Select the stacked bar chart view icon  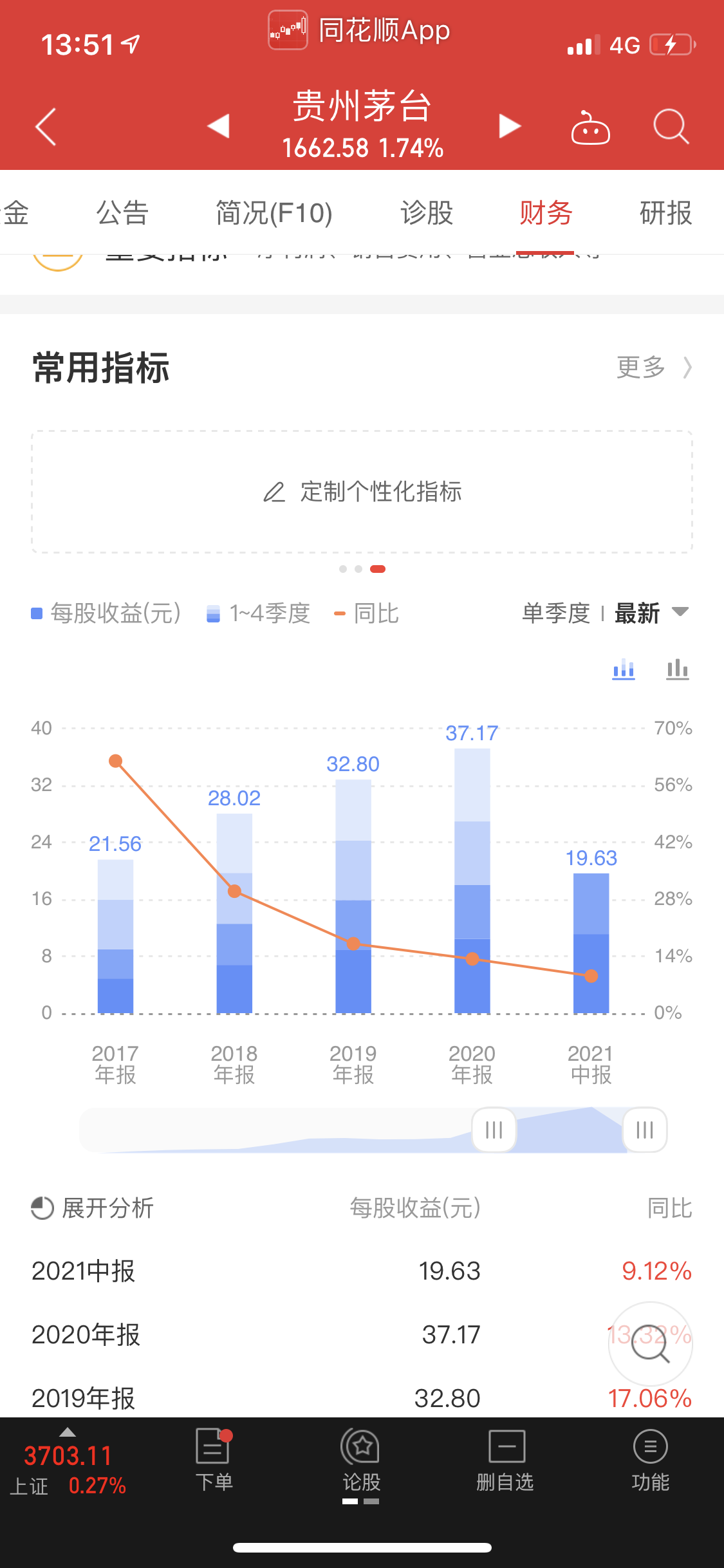(x=622, y=669)
